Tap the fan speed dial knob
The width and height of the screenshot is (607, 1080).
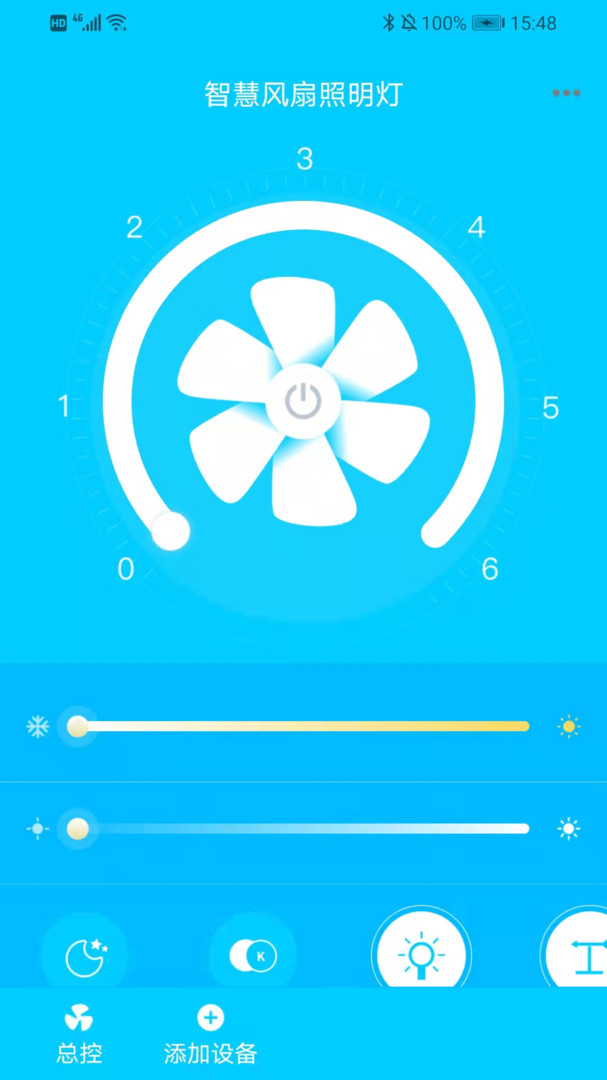171,531
